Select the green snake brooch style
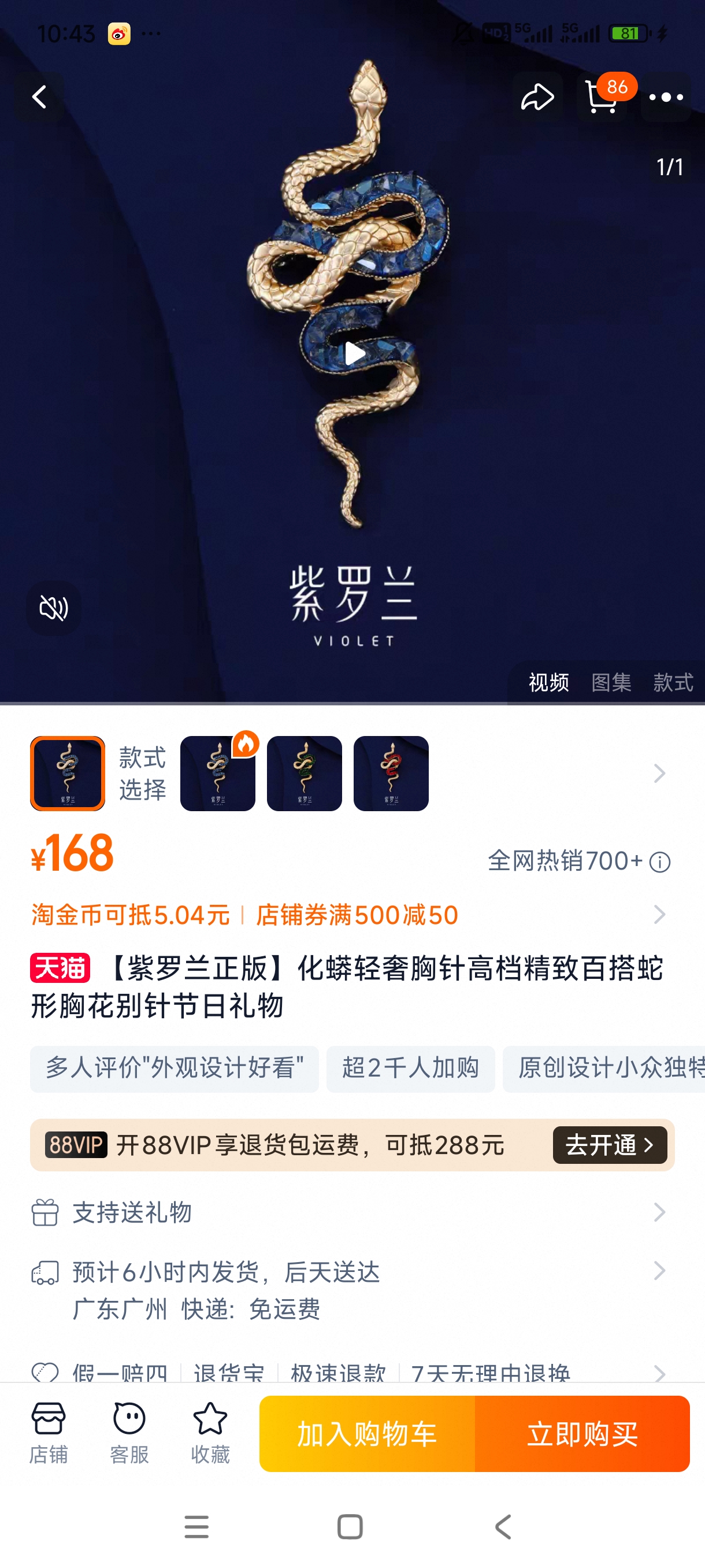Image resolution: width=705 pixels, height=1568 pixels. 304,773
